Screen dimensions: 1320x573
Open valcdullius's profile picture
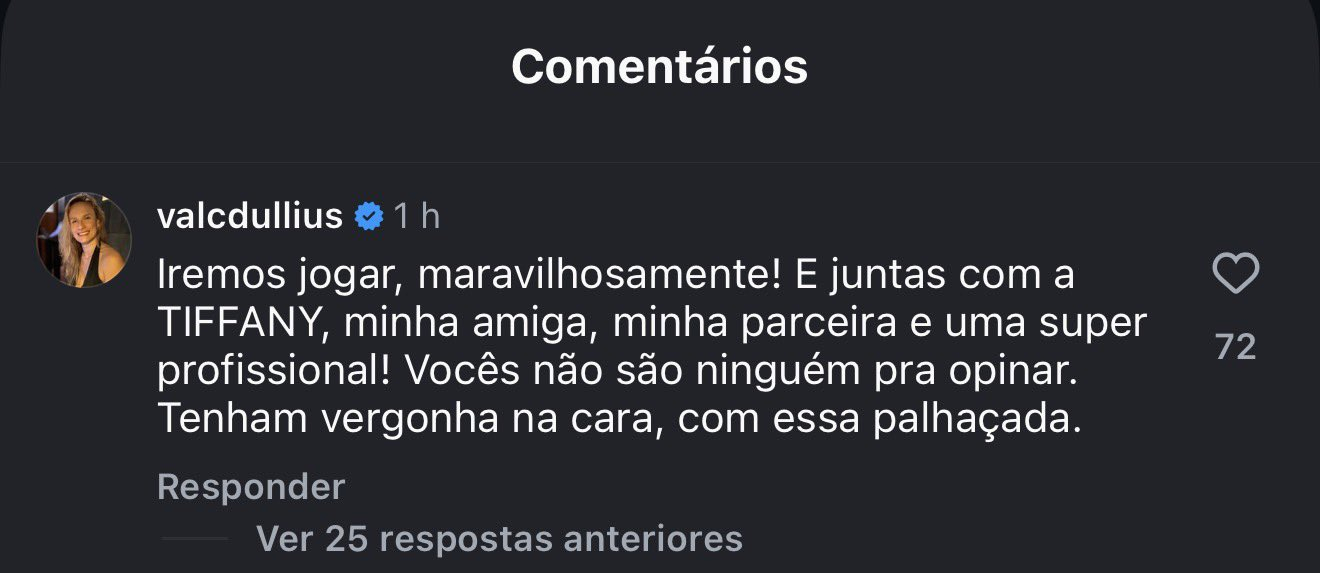pyautogui.click(x=84, y=240)
